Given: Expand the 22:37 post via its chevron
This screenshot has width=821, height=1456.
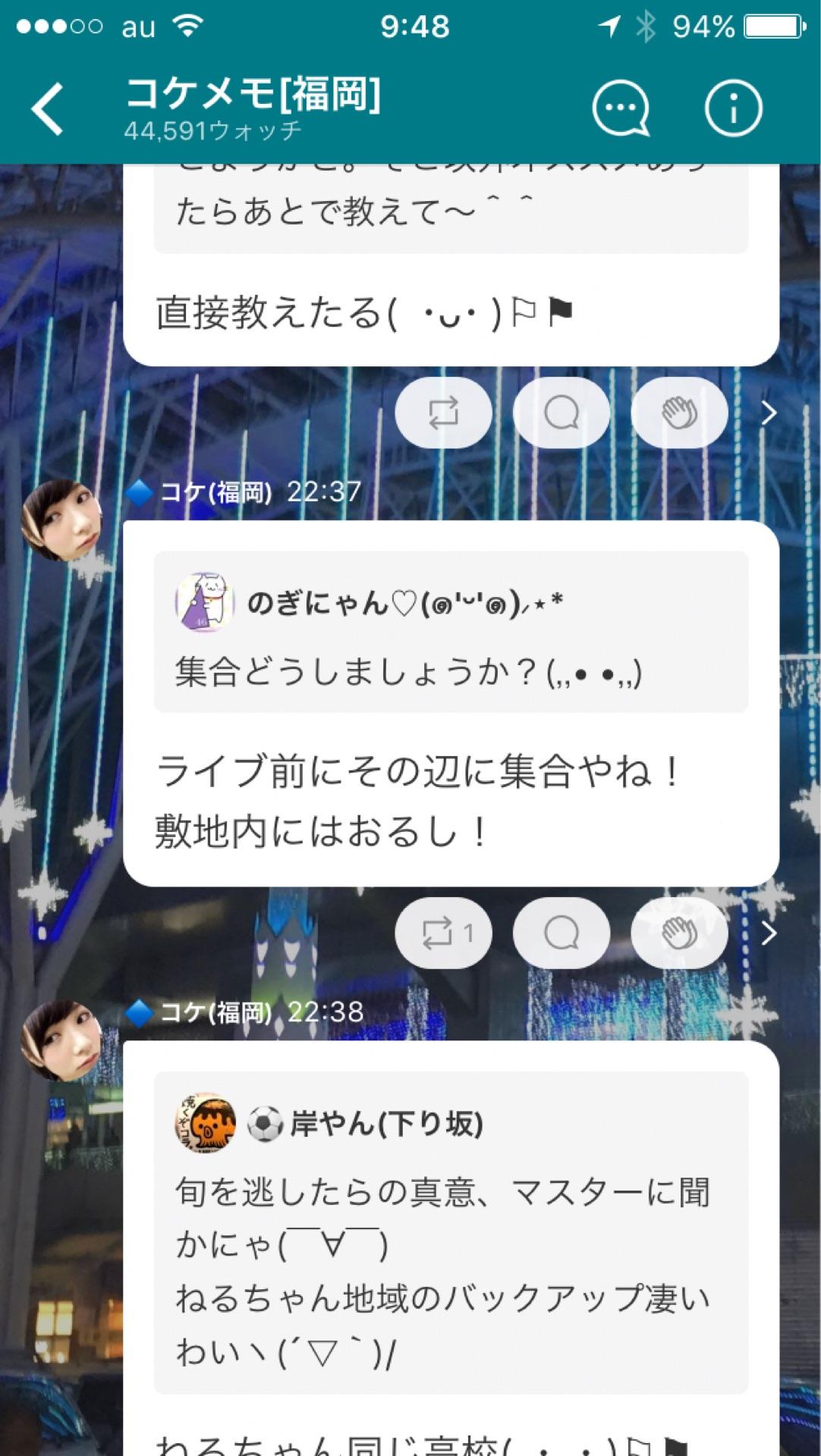Looking at the screenshot, I should point(770,933).
